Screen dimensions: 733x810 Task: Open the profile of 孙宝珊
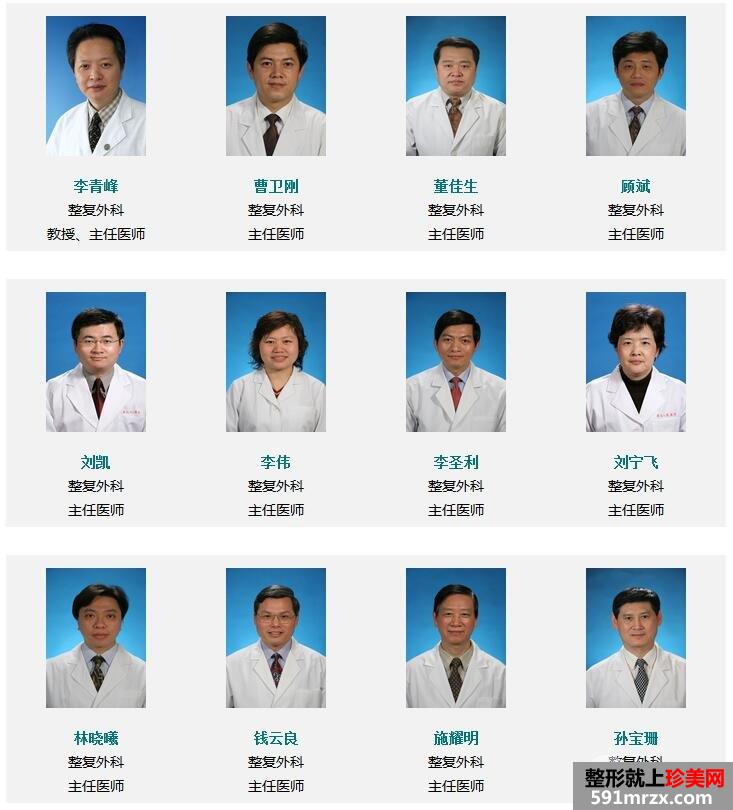click(636, 738)
